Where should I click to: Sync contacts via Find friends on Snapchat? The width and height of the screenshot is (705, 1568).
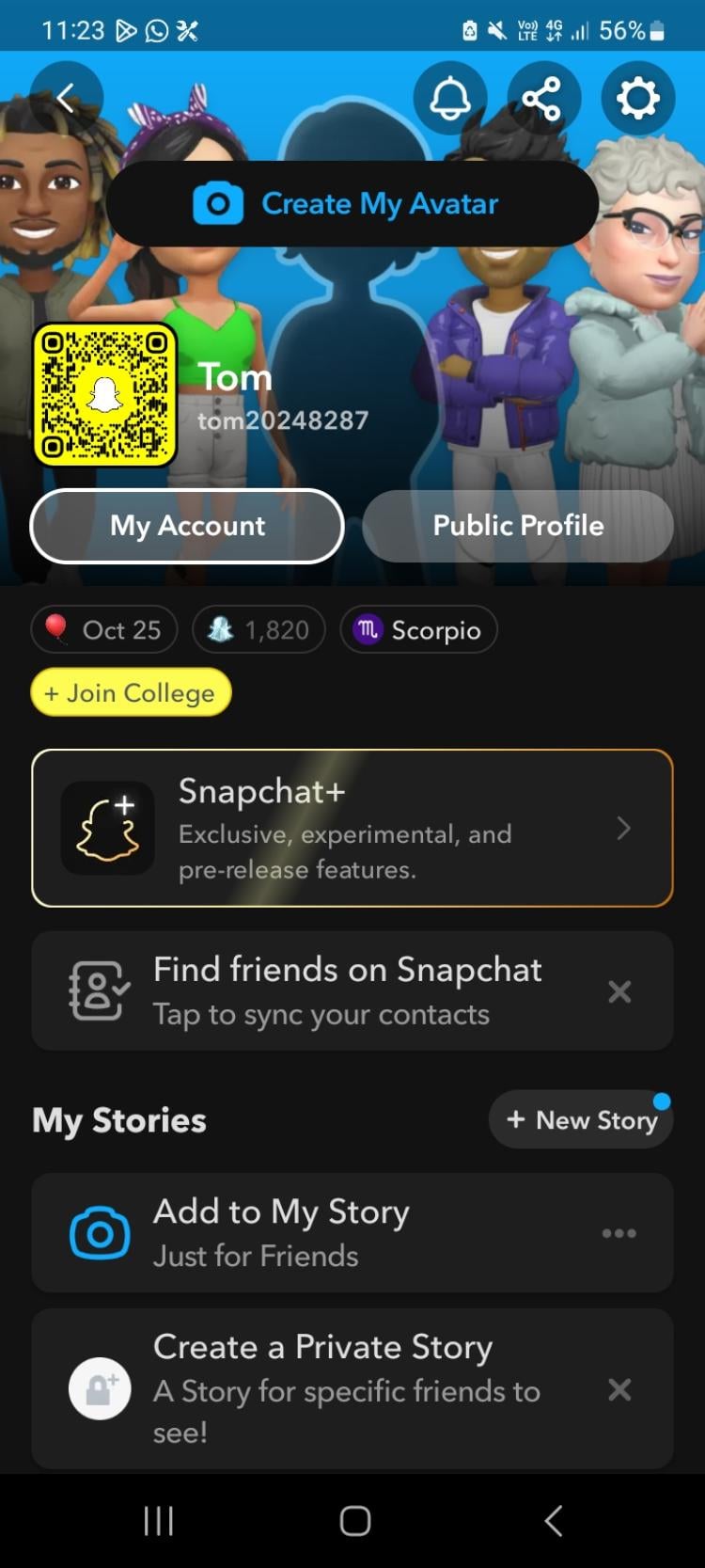[x=320, y=990]
